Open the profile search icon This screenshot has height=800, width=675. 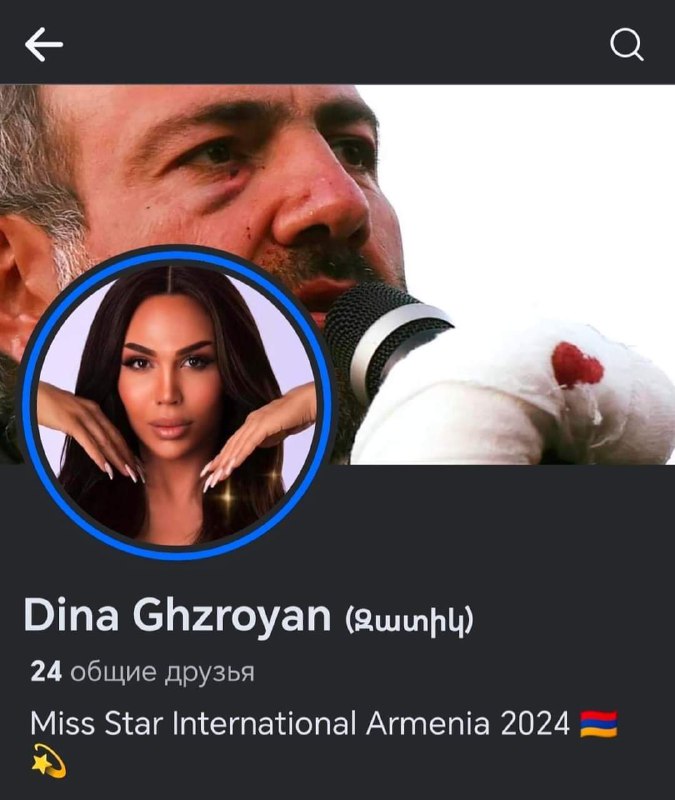click(x=627, y=44)
